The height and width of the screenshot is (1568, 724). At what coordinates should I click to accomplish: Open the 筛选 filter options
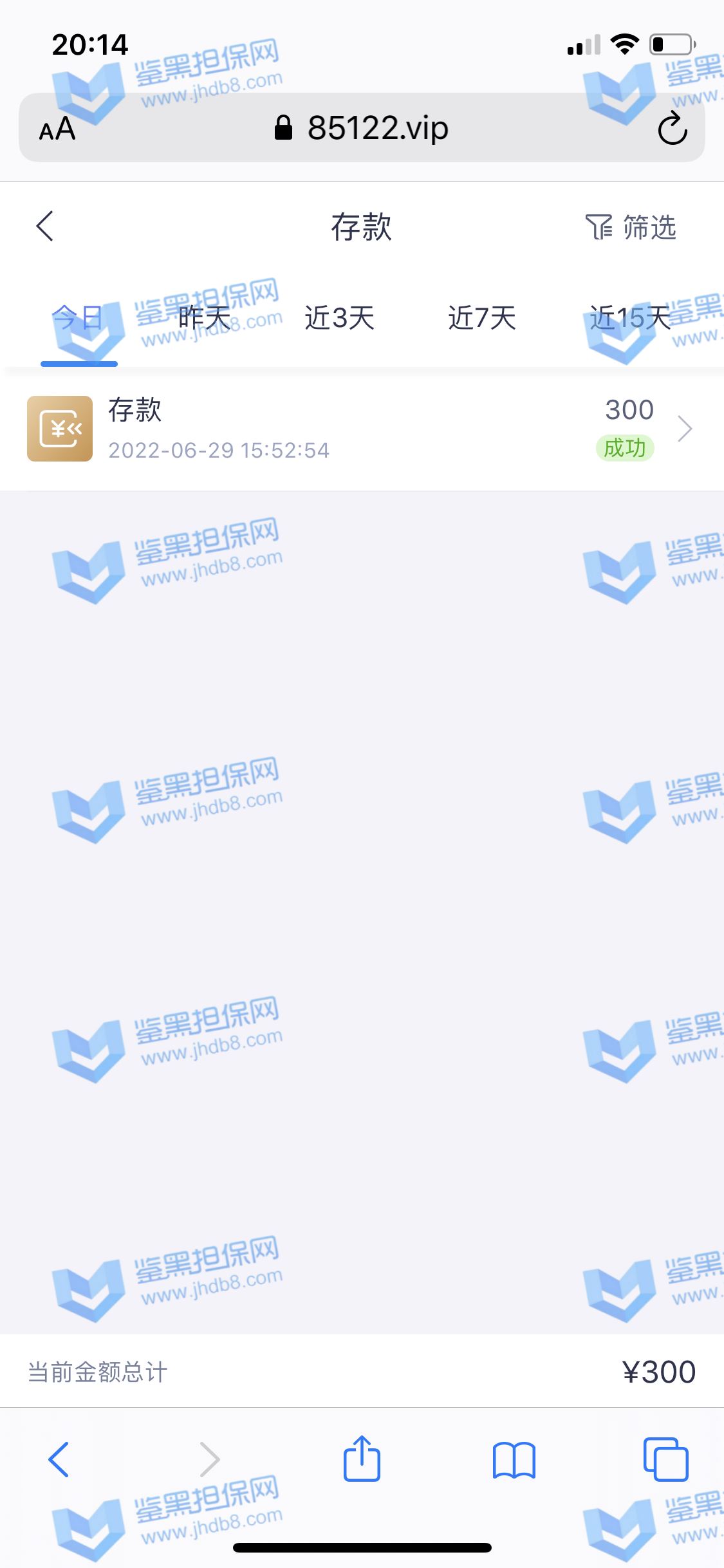(631, 227)
